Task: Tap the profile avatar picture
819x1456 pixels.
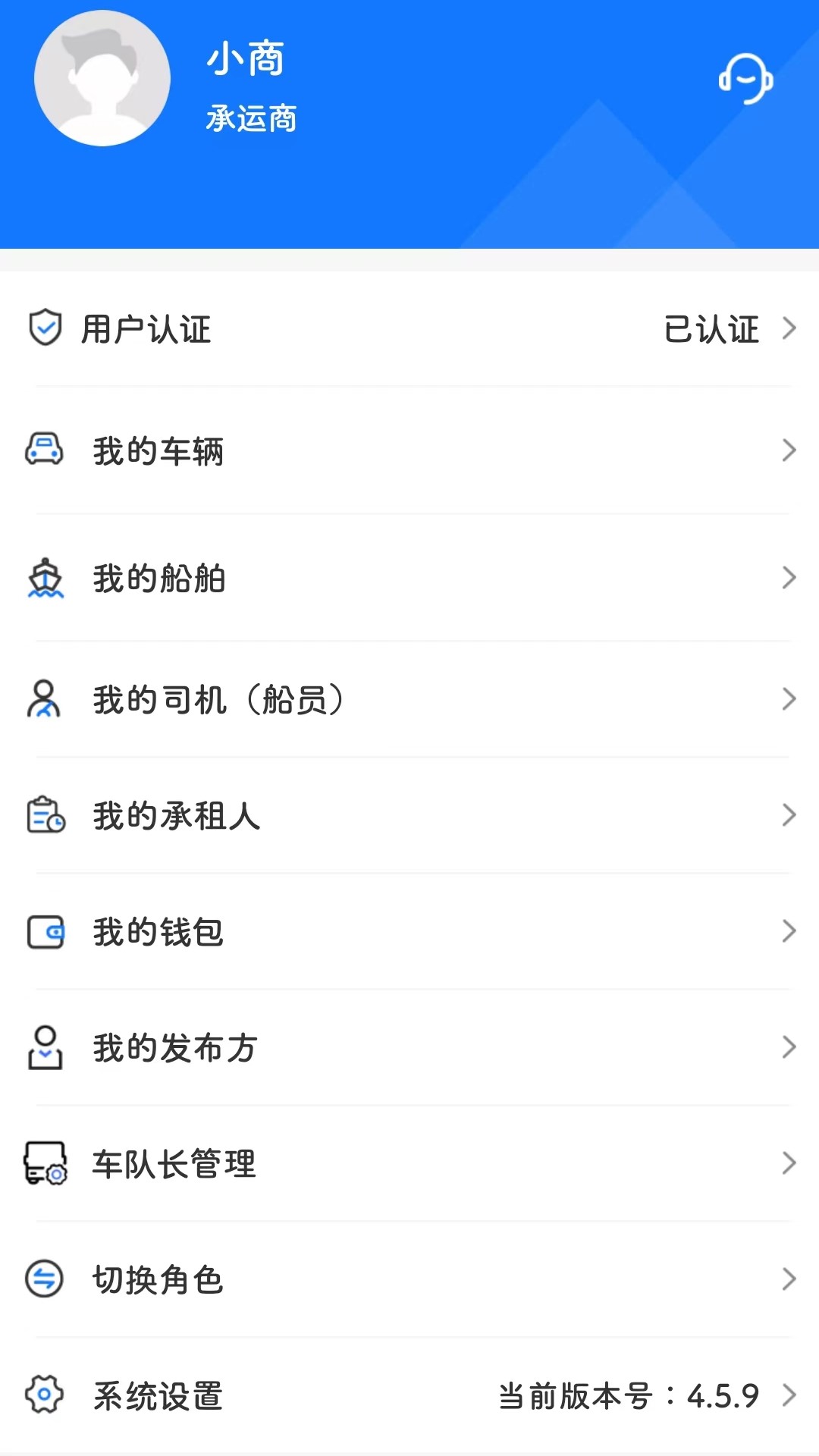Action: [x=102, y=79]
